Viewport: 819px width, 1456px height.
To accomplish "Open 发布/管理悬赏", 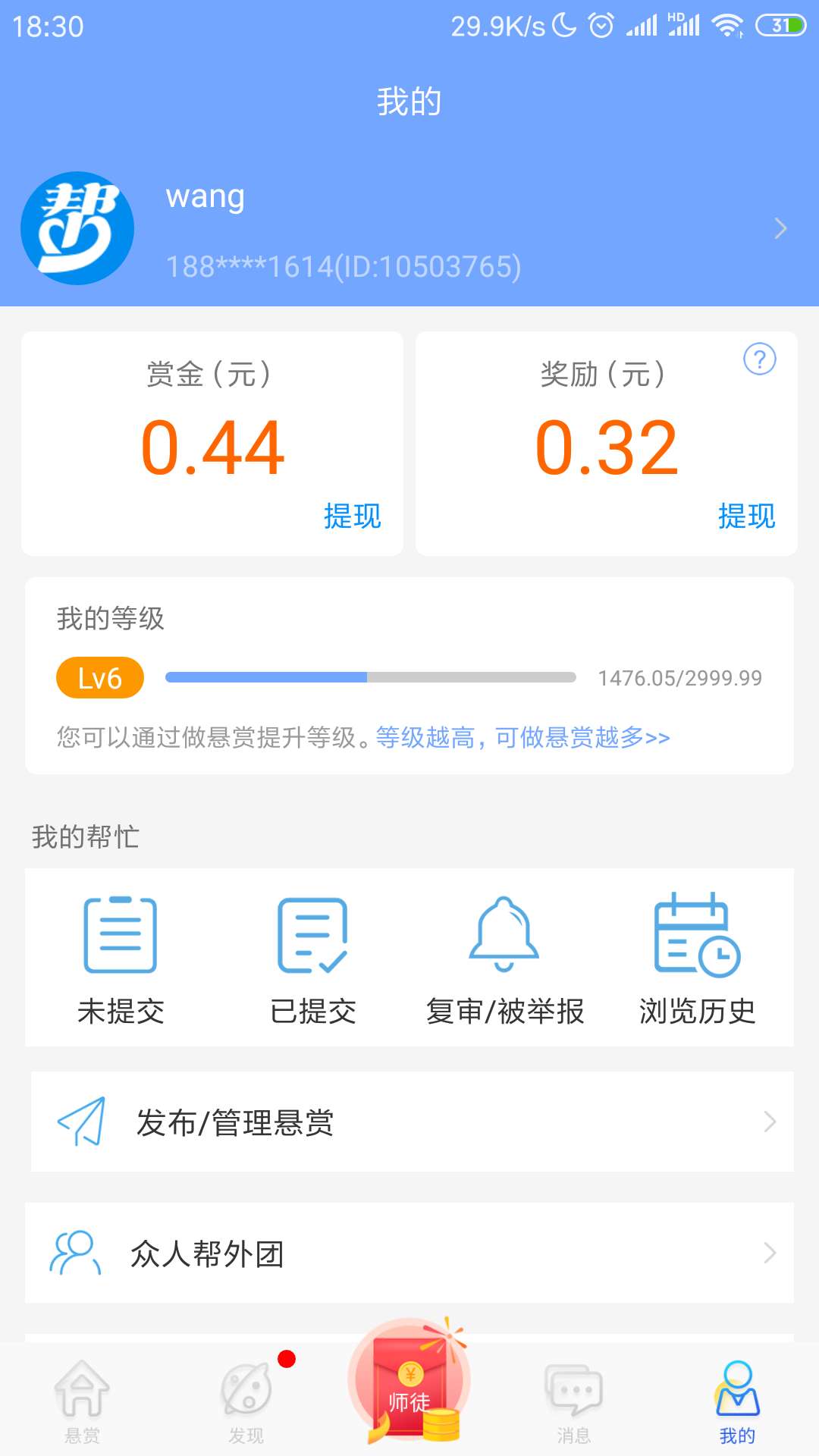I will (412, 1122).
